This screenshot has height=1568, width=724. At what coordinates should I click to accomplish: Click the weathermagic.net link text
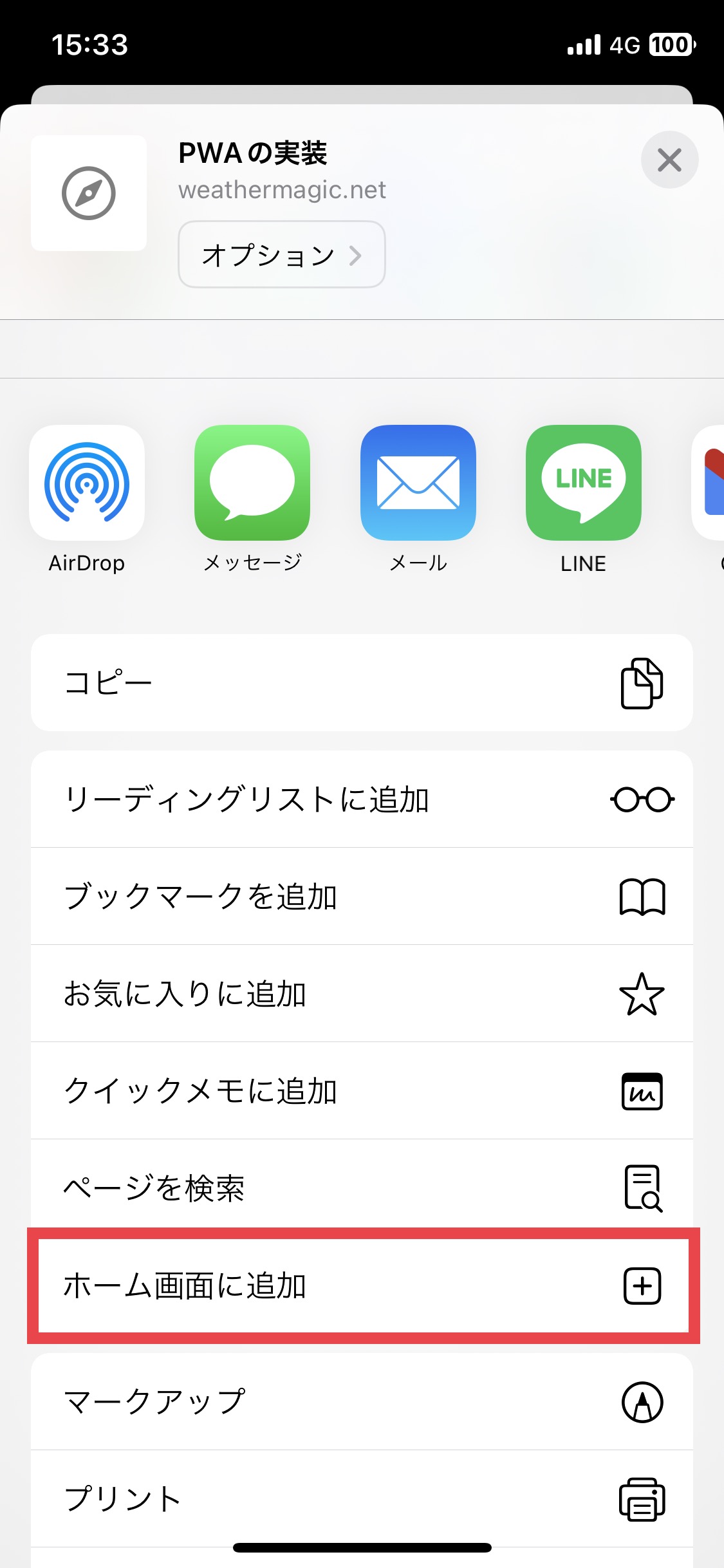pos(282,189)
